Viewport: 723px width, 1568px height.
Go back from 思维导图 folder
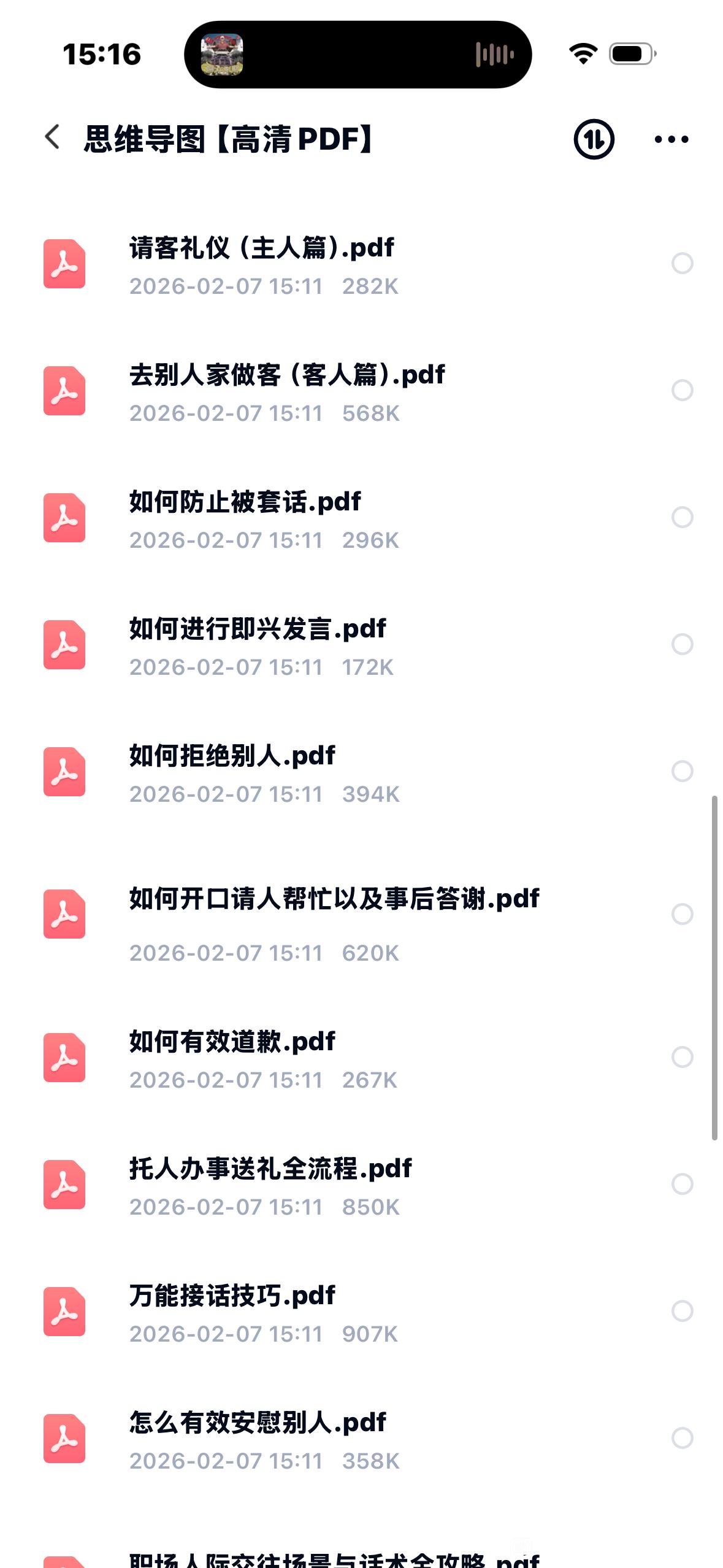pos(53,137)
